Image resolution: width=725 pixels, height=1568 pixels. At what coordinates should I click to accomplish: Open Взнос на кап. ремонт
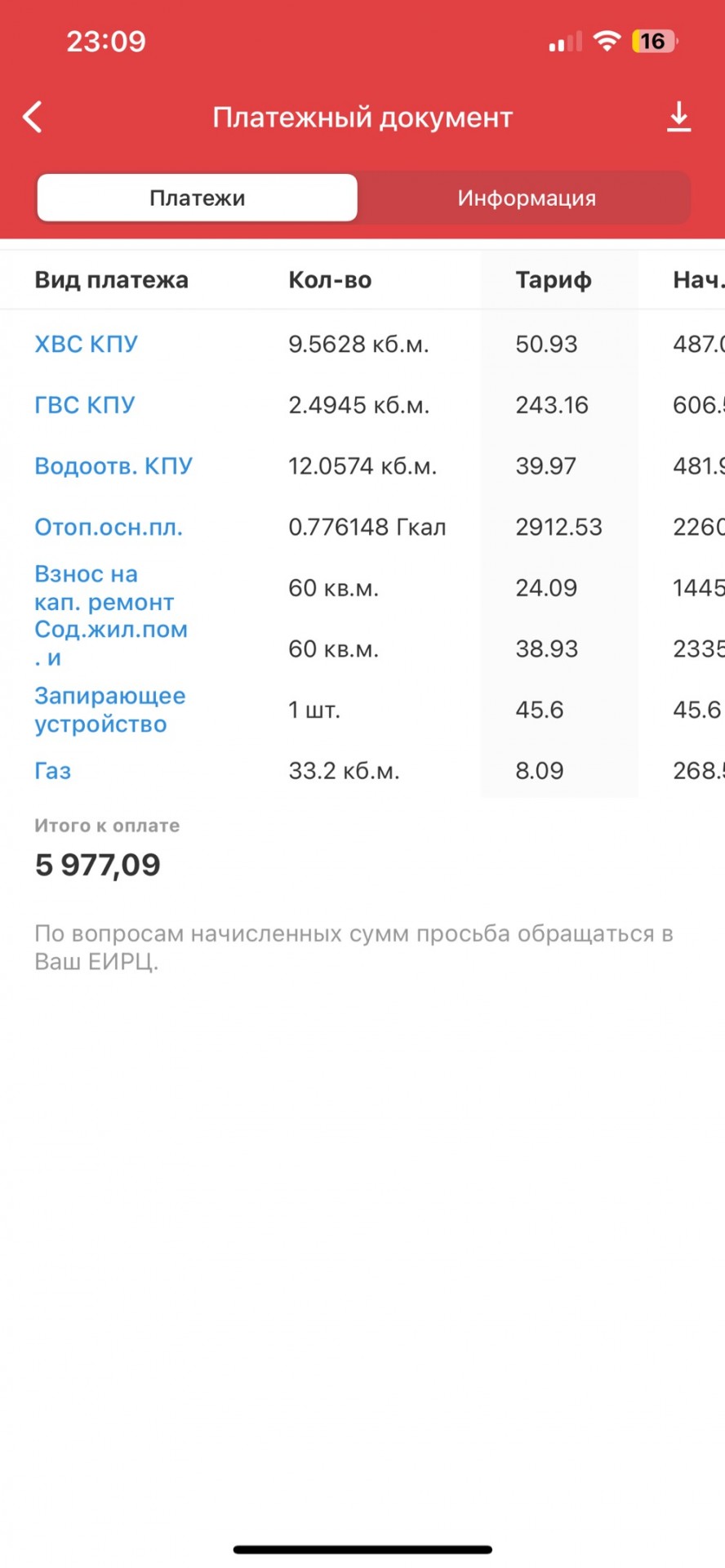coord(105,588)
